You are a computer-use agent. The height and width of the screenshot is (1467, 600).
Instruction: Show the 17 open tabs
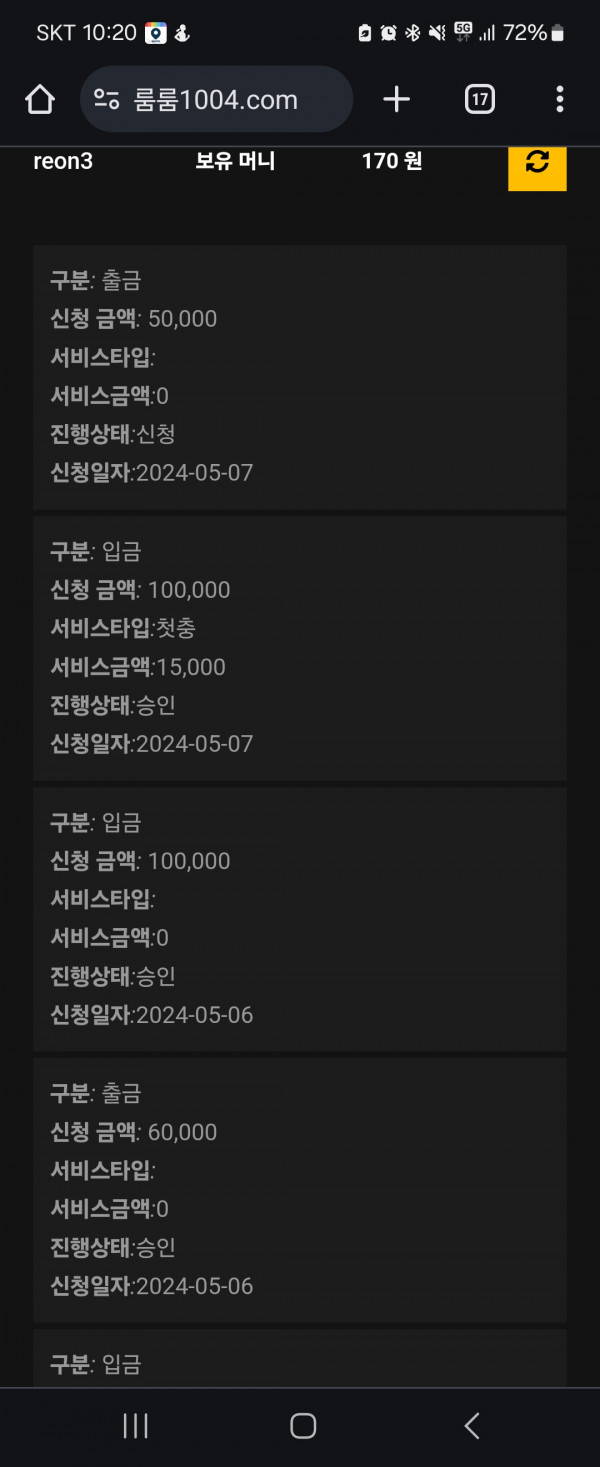480,99
